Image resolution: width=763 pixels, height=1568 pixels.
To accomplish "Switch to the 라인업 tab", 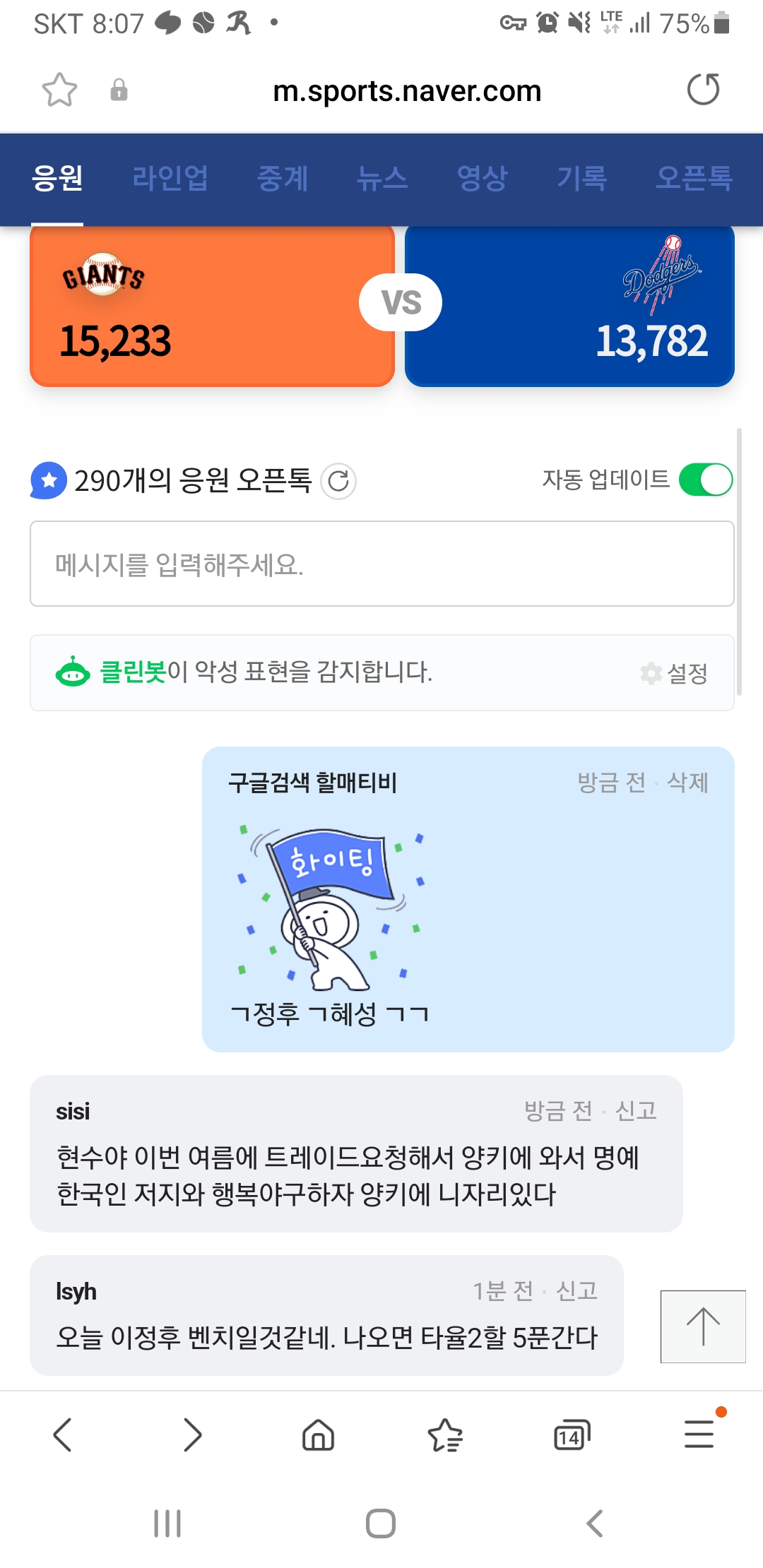I will [170, 178].
